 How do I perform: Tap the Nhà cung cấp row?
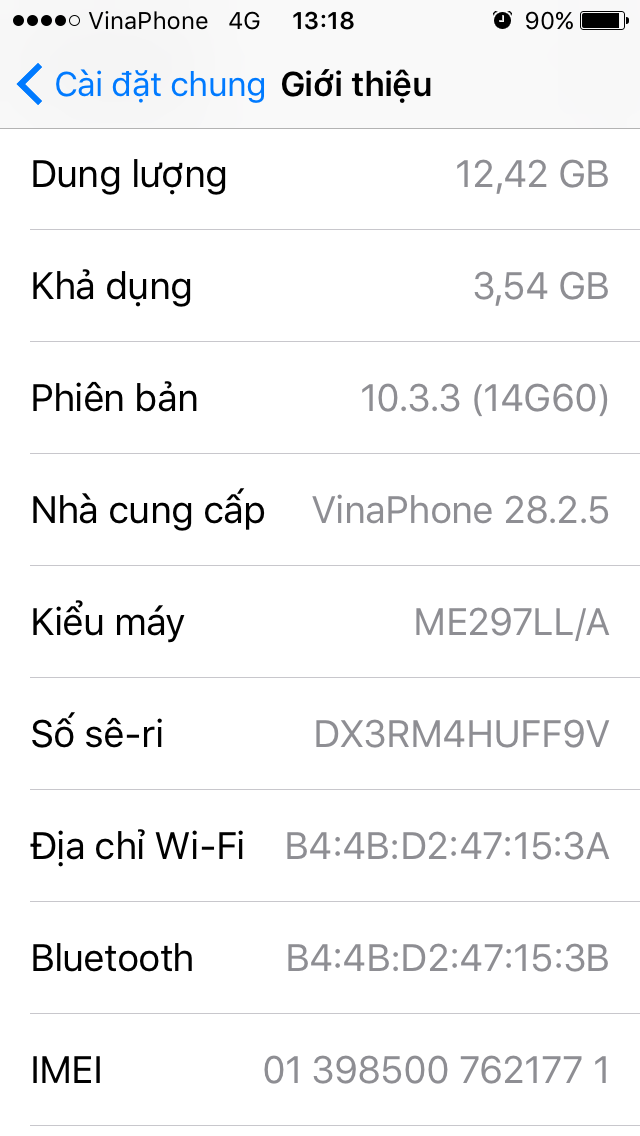point(320,510)
